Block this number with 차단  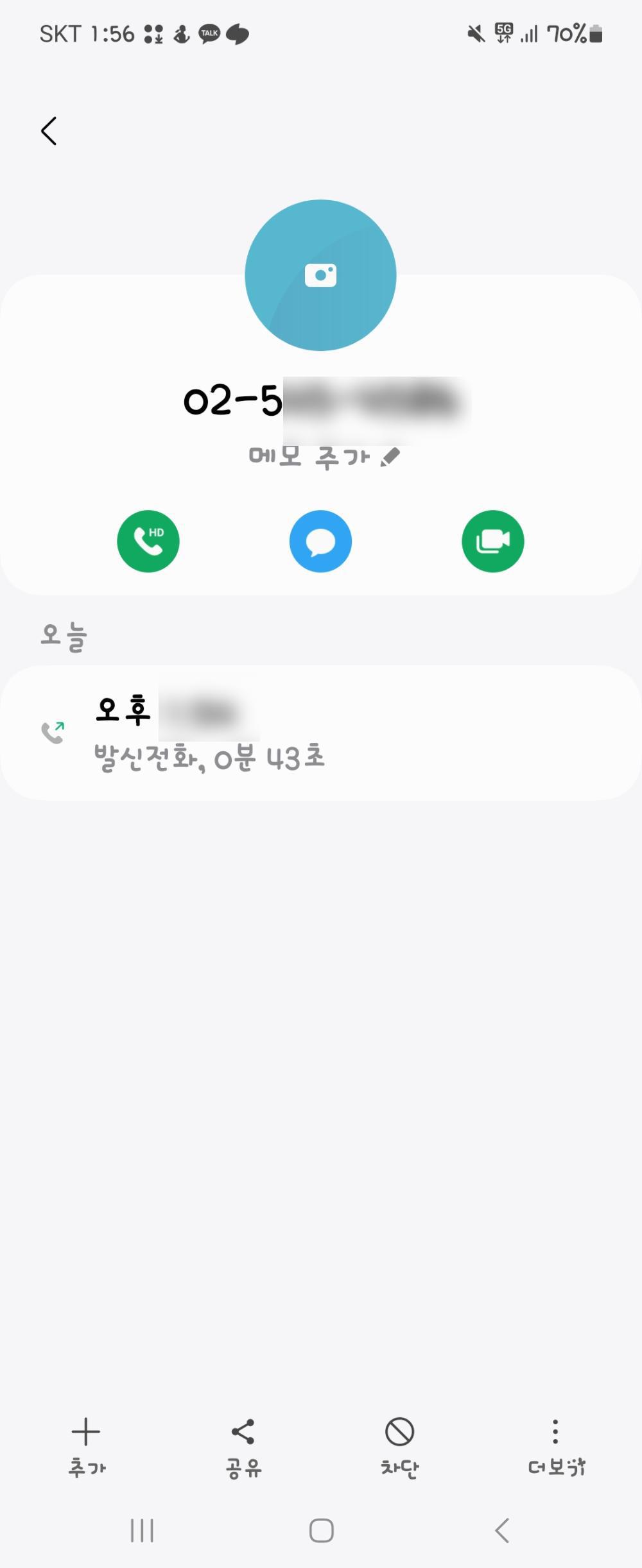tap(399, 1444)
